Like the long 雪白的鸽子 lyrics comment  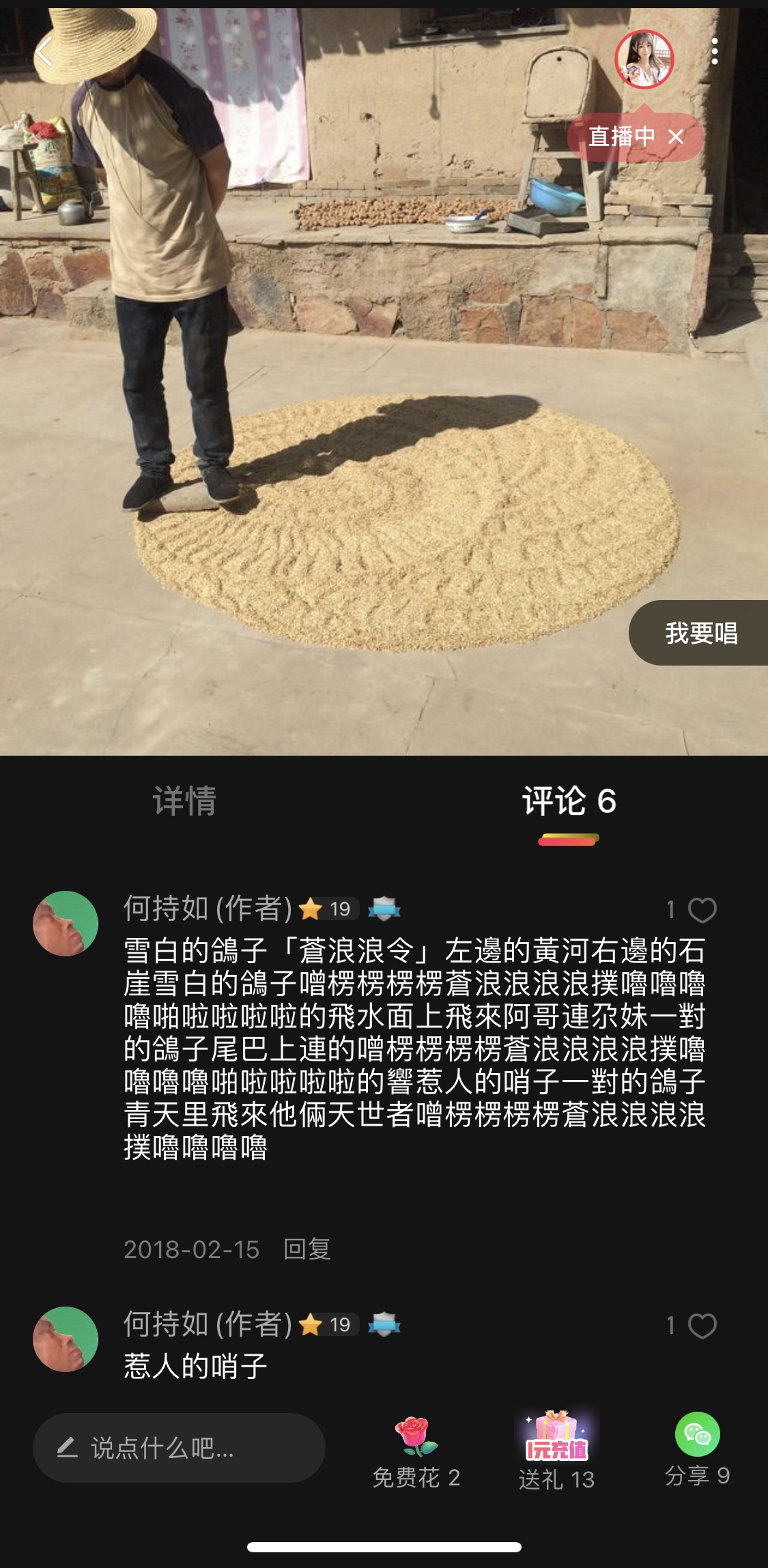tap(702, 910)
